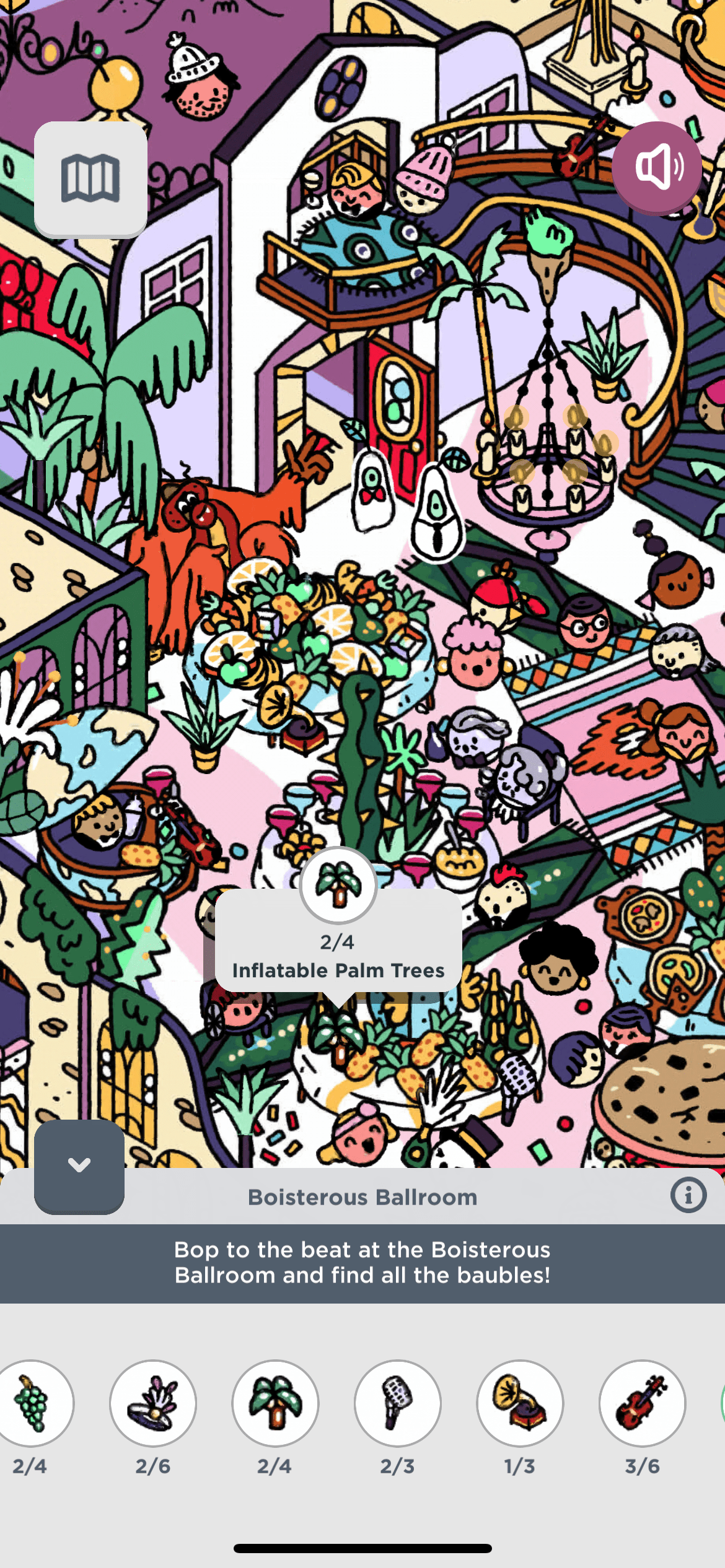Select the gramophone item in the tray
The width and height of the screenshot is (725, 1568).
click(x=519, y=1403)
